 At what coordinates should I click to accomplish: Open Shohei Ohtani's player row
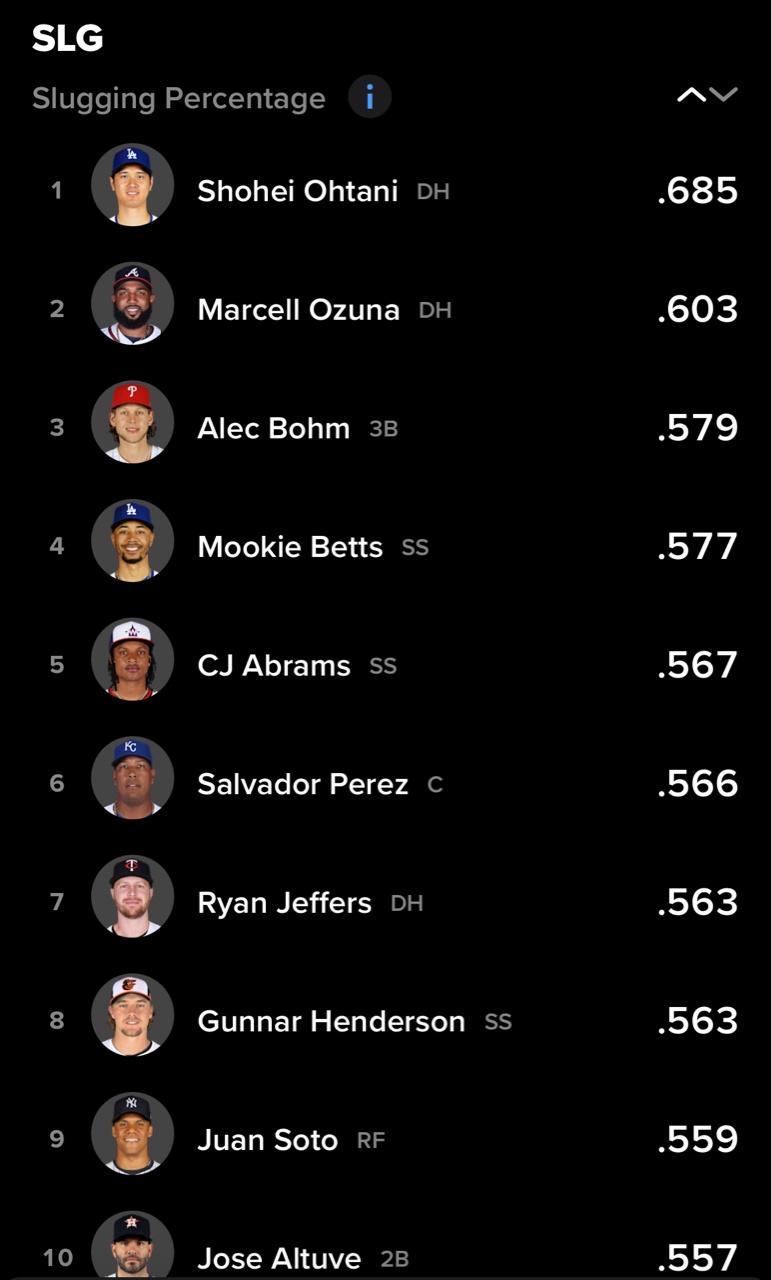pos(386,190)
